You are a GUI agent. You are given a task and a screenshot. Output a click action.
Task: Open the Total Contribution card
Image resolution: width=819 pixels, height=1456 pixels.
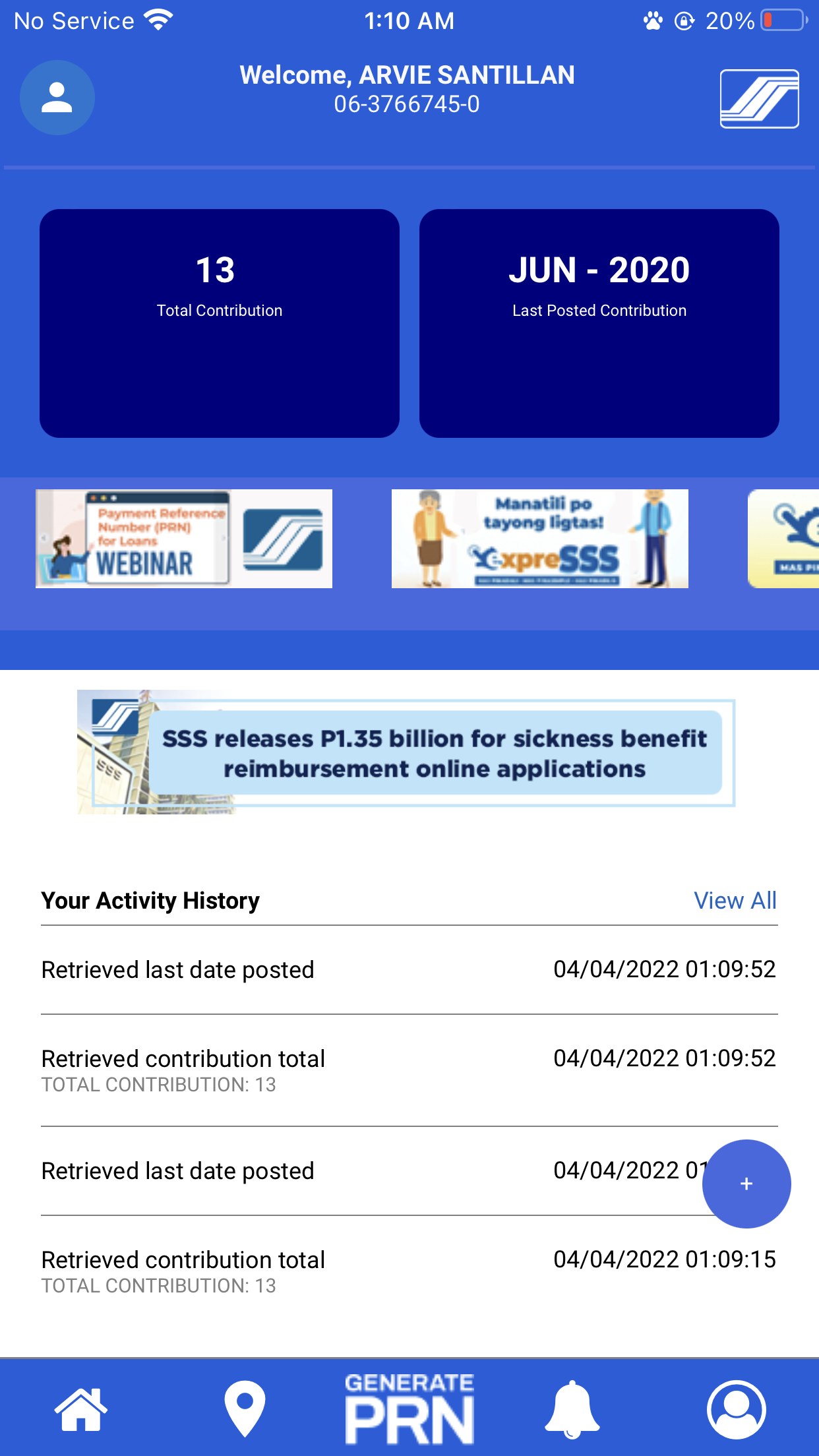[219, 323]
